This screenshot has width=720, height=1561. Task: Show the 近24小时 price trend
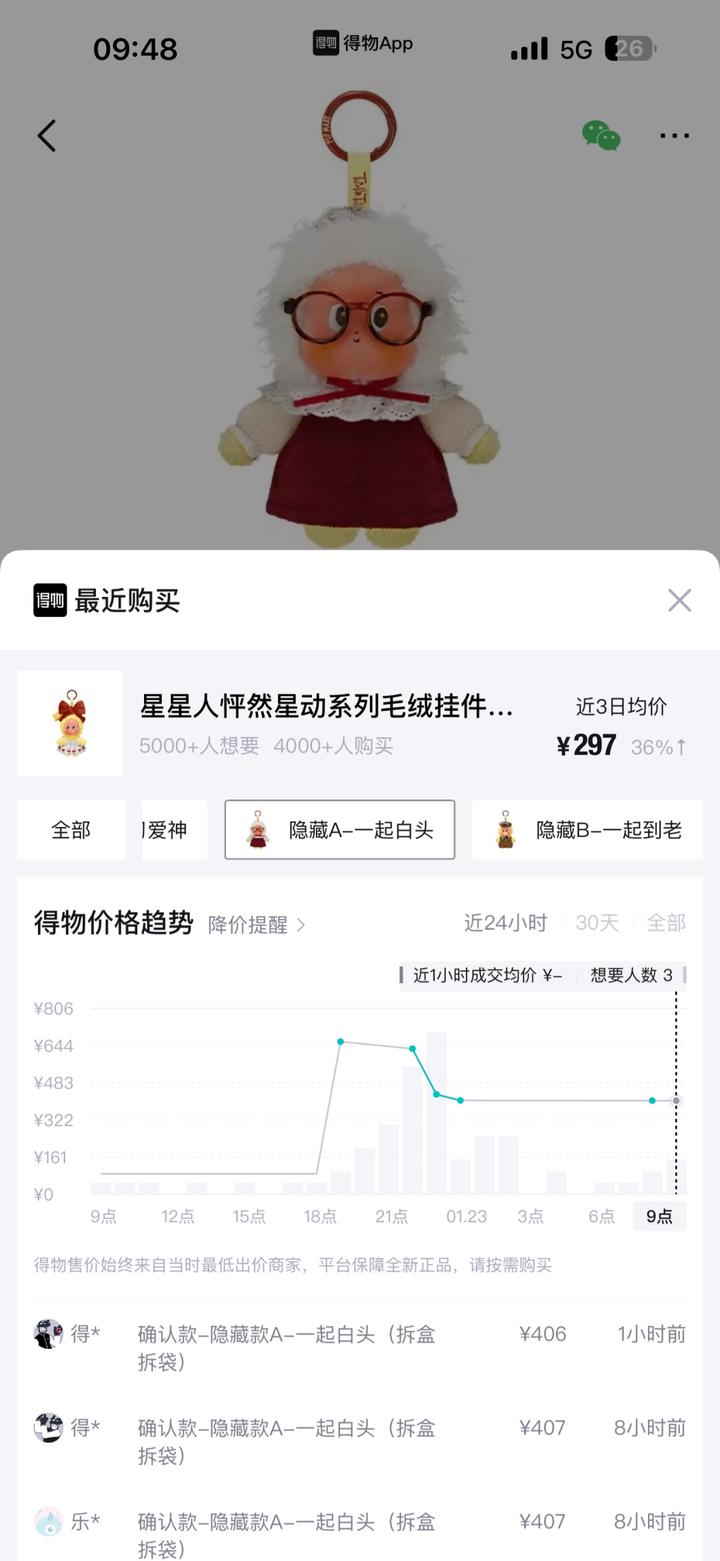coord(505,922)
